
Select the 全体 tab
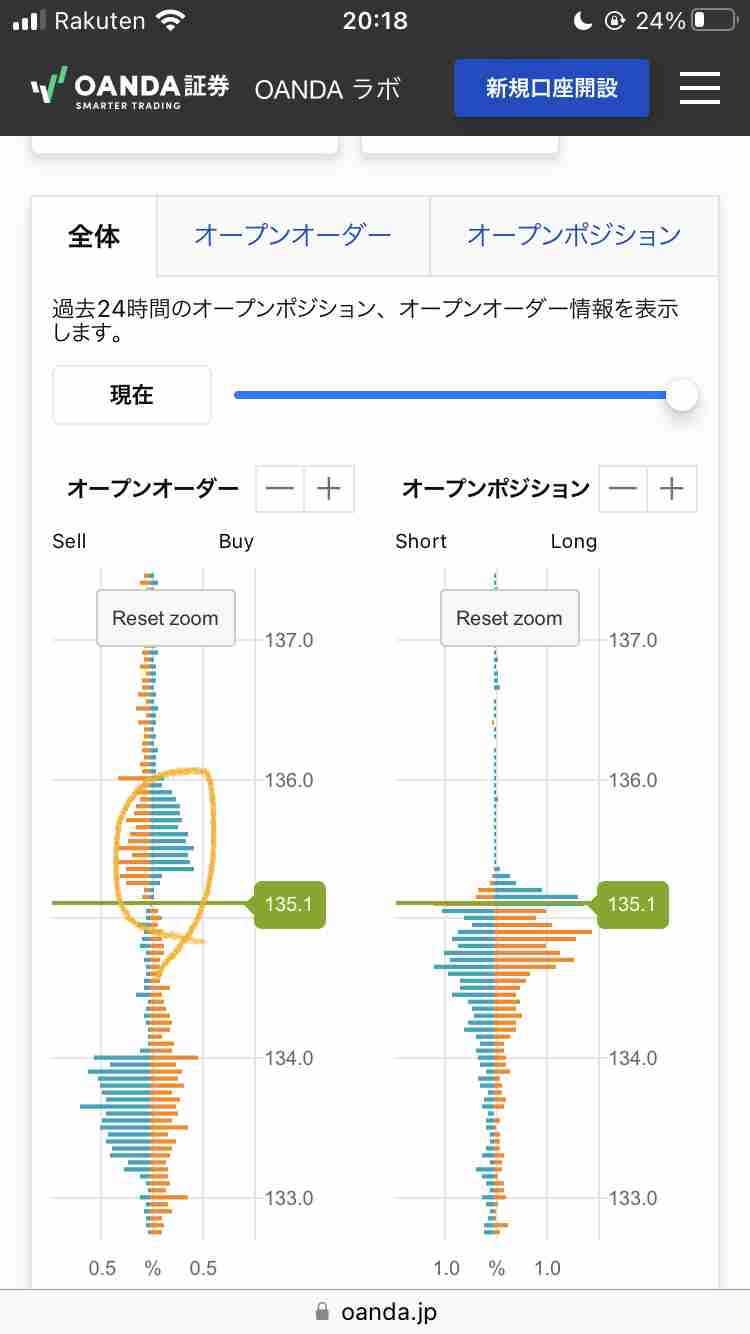94,236
